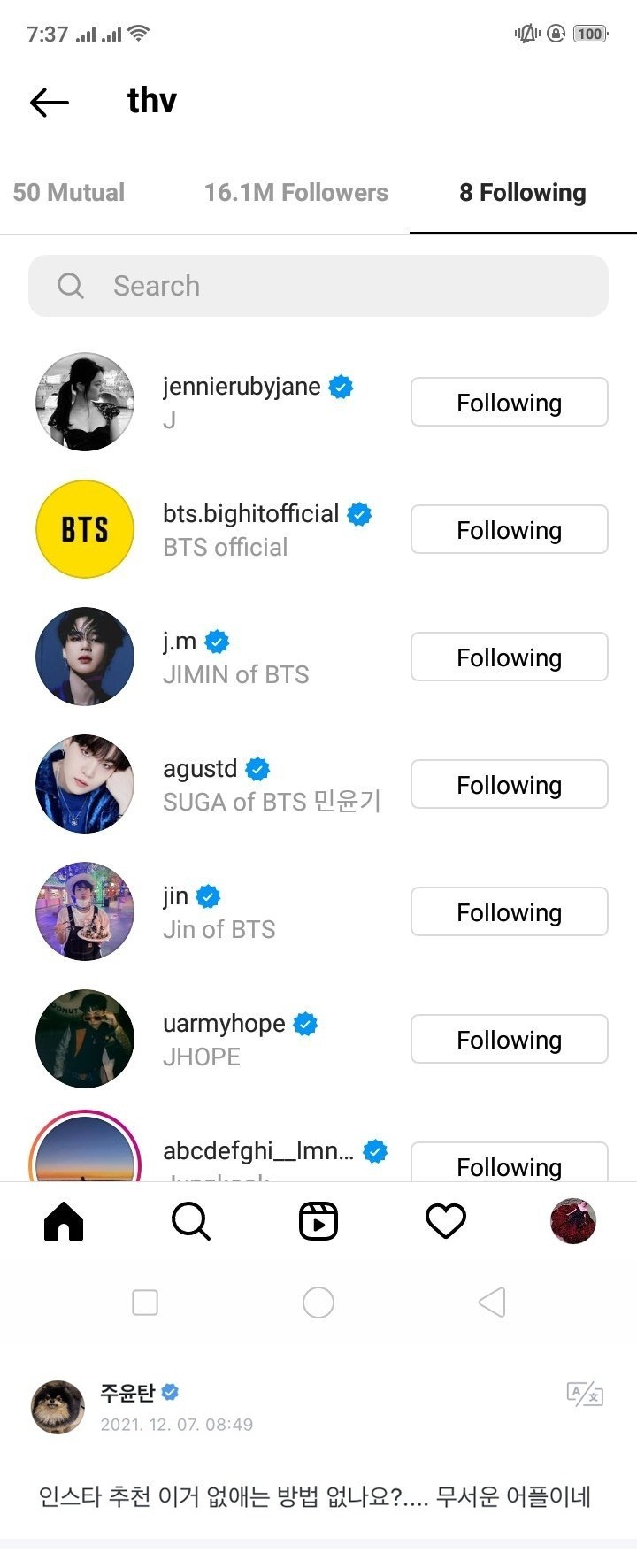Select the Search magnifier in bottom navigation
The height and width of the screenshot is (1568, 637).
coord(191,1221)
